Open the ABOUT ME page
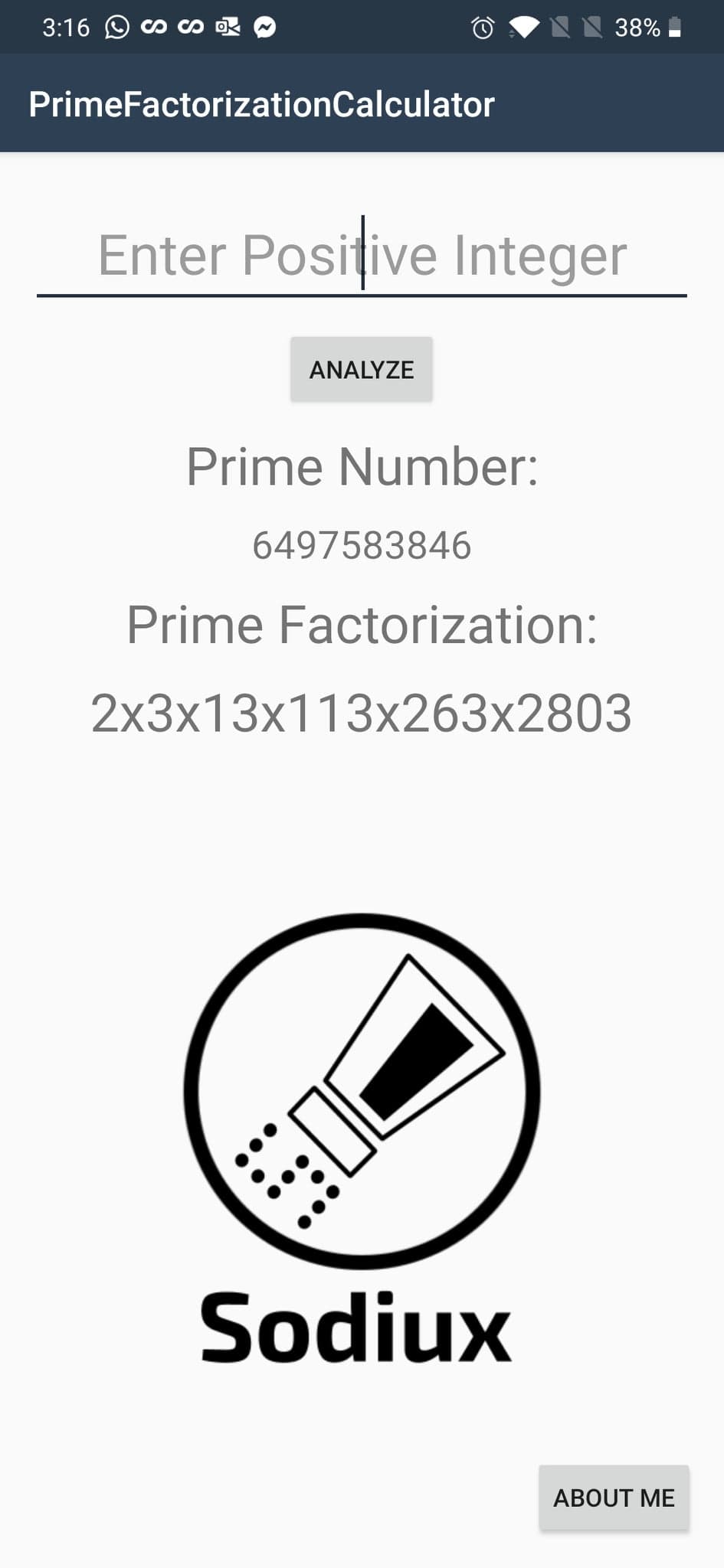Screen dimensions: 724x1568 [614, 1498]
